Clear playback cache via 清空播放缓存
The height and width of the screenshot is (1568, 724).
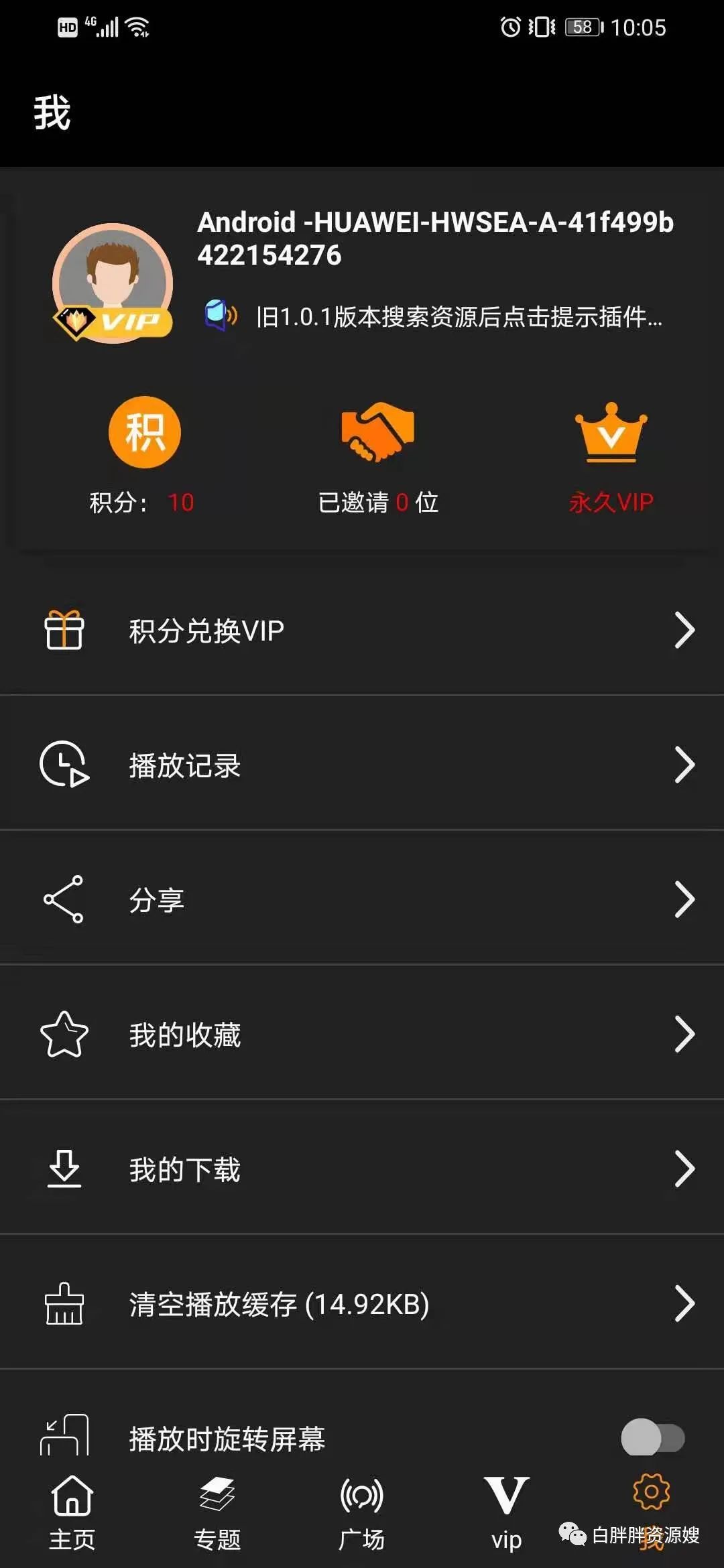pos(362,1304)
